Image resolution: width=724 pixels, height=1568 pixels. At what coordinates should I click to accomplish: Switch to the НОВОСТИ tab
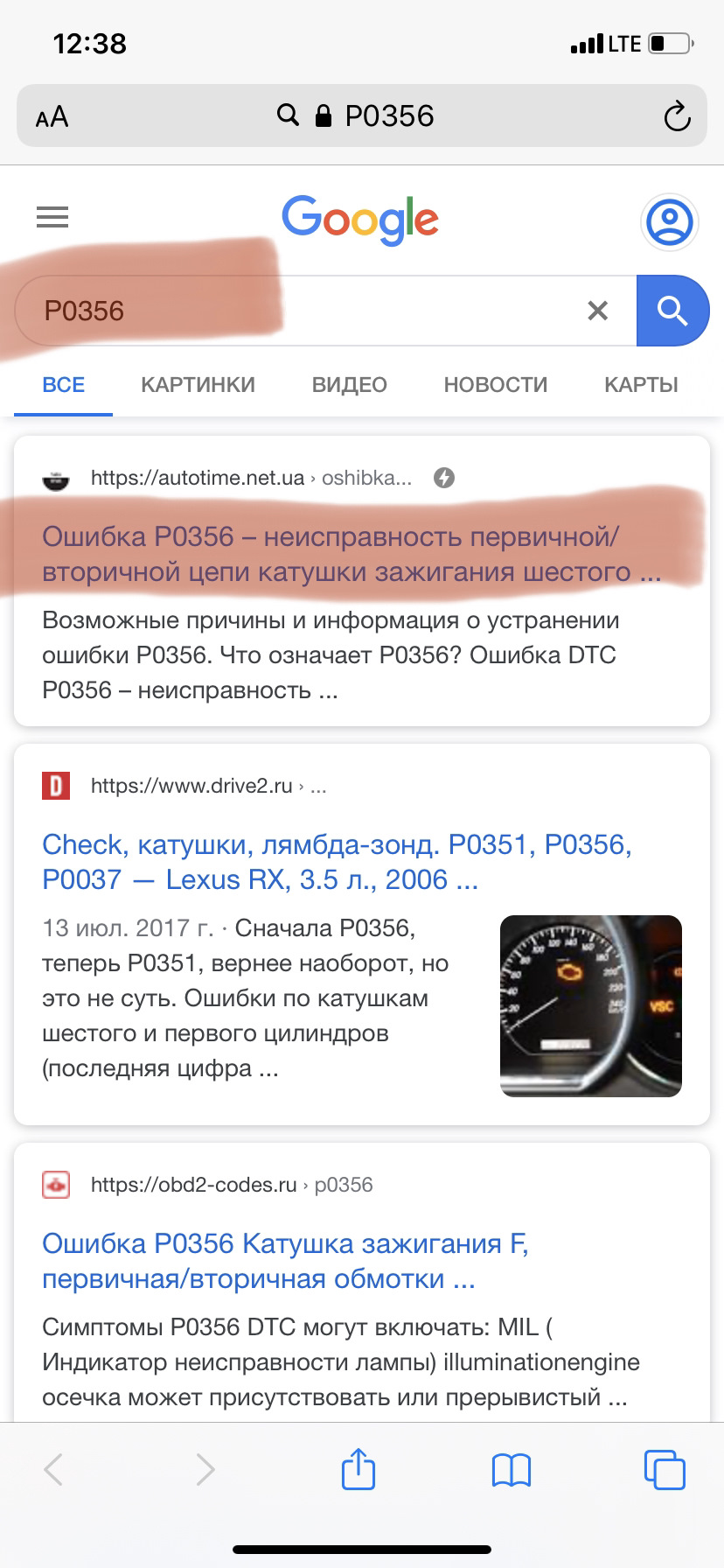tap(495, 385)
